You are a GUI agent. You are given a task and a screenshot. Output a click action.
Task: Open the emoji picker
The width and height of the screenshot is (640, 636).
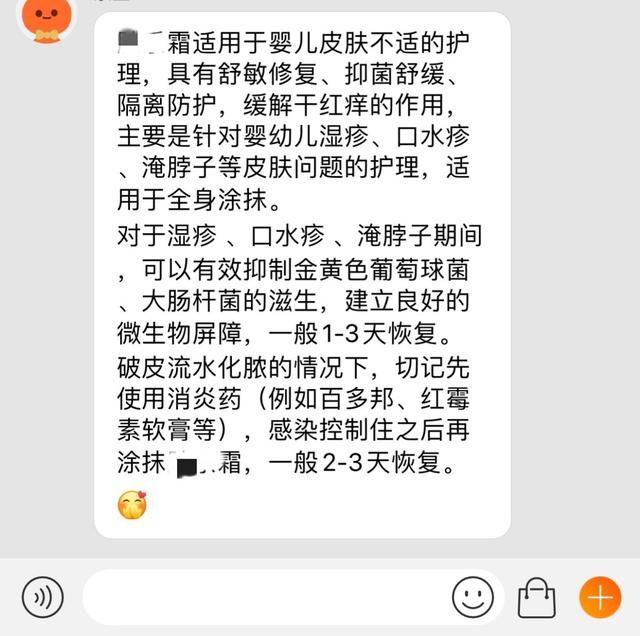coord(473,597)
